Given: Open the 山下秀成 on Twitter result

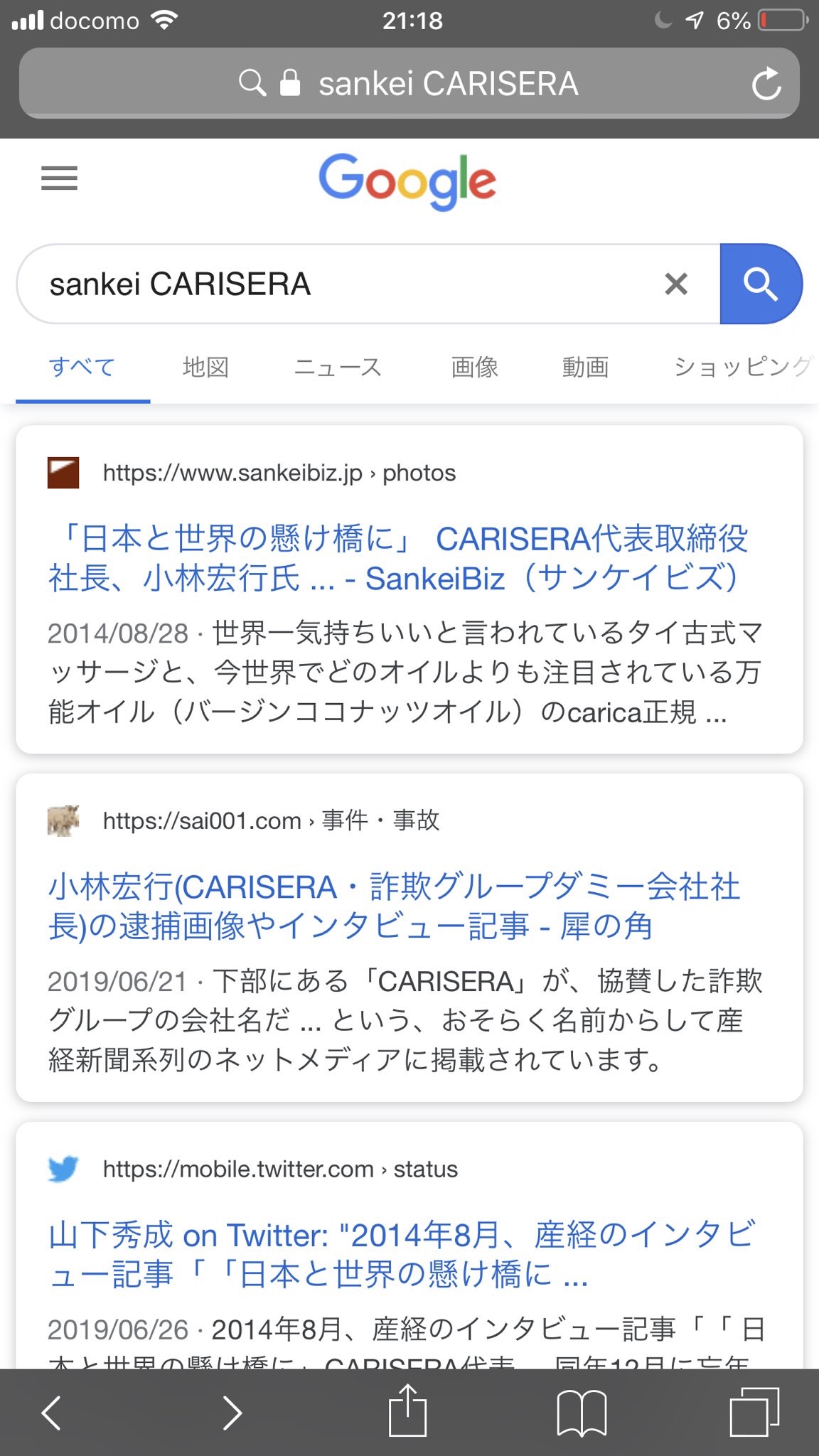Looking at the screenshot, I should [402, 1255].
